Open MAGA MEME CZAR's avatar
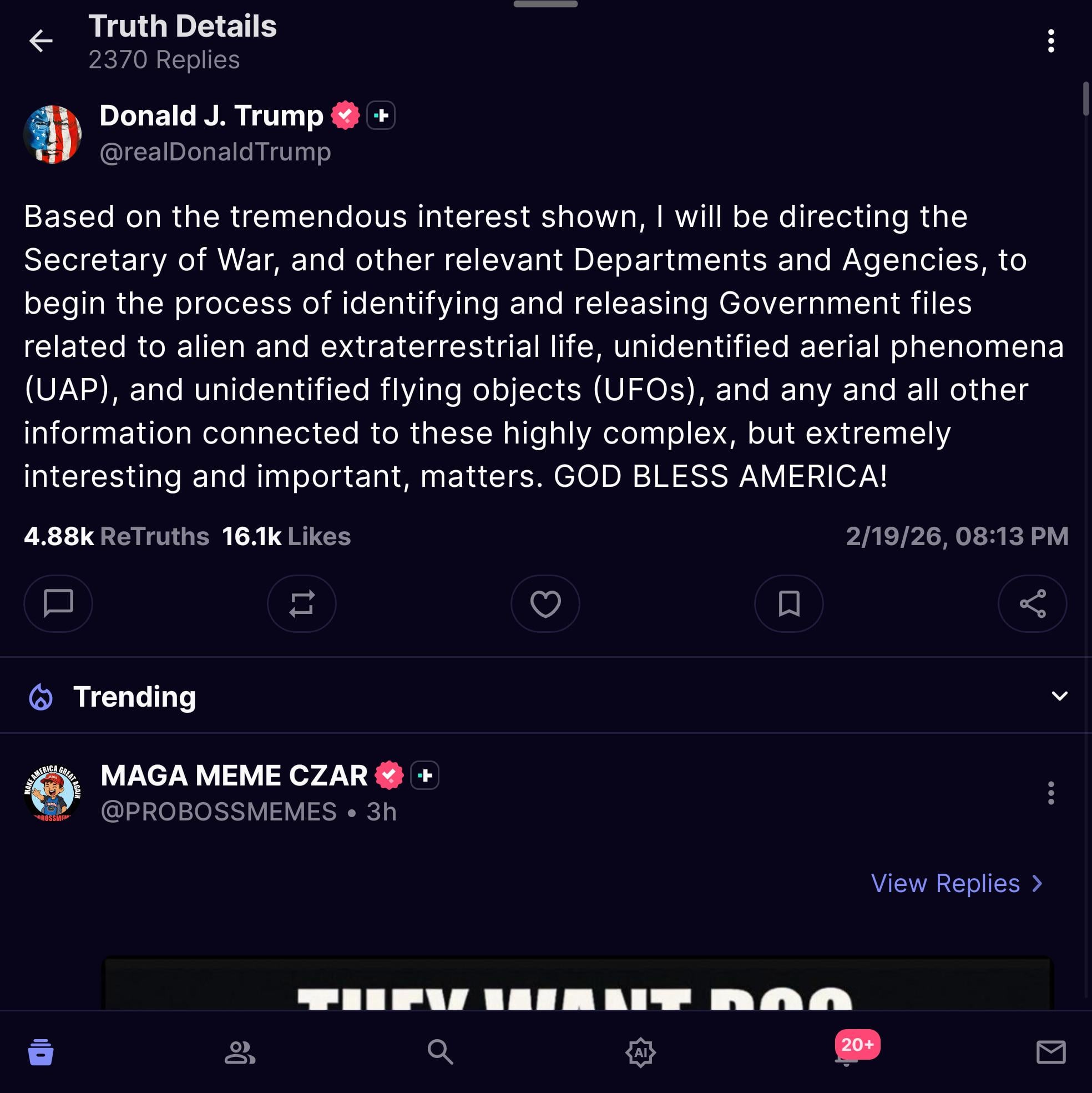The image size is (1092, 1093). pyautogui.click(x=53, y=793)
